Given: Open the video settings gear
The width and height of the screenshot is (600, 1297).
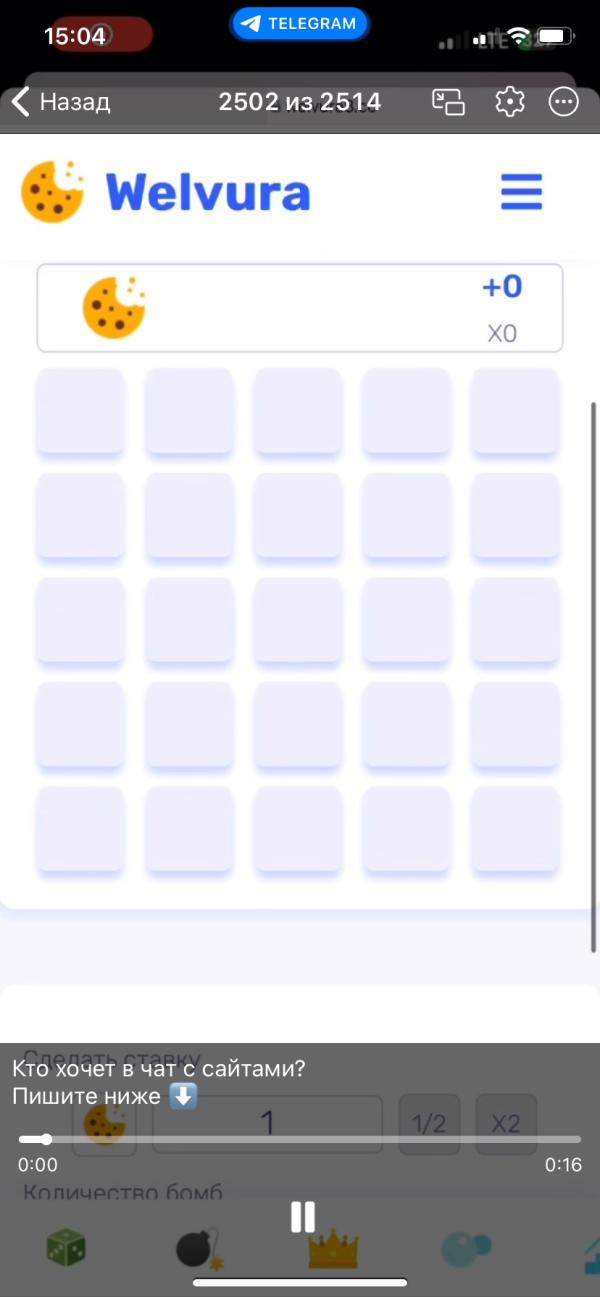Looking at the screenshot, I should [x=510, y=101].
